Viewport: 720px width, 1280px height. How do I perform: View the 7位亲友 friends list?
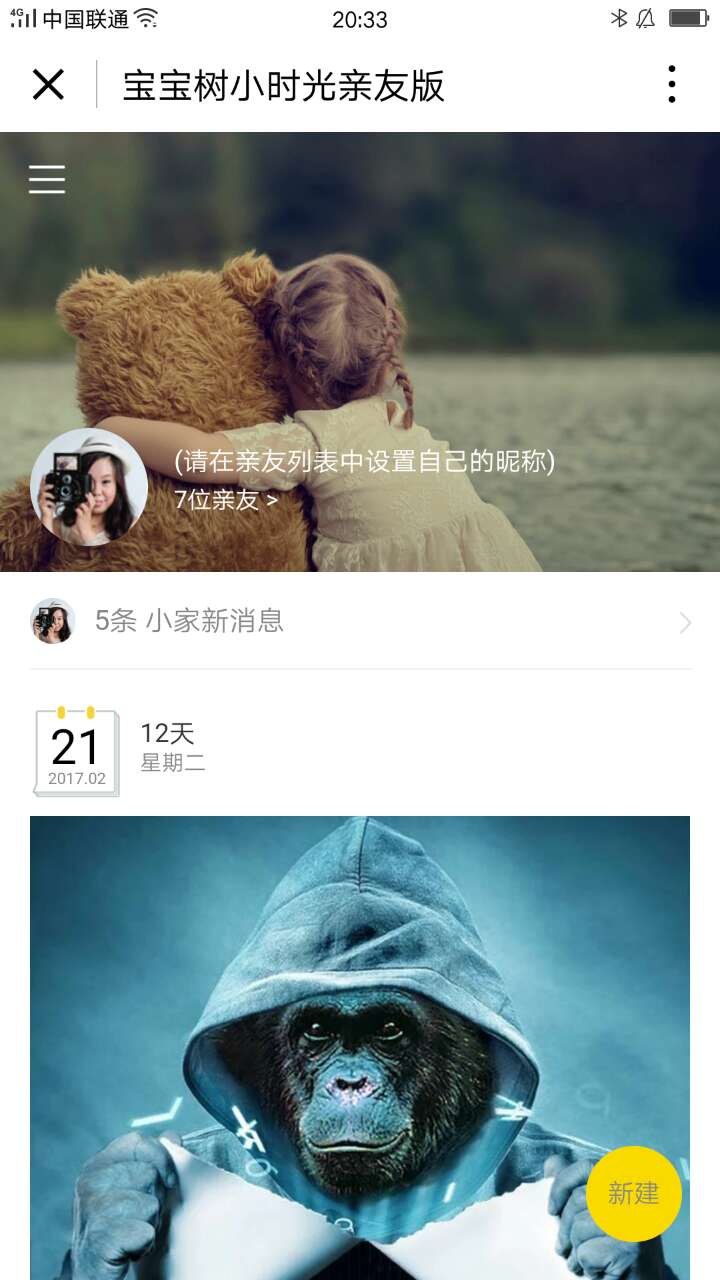tap(226, 499)
